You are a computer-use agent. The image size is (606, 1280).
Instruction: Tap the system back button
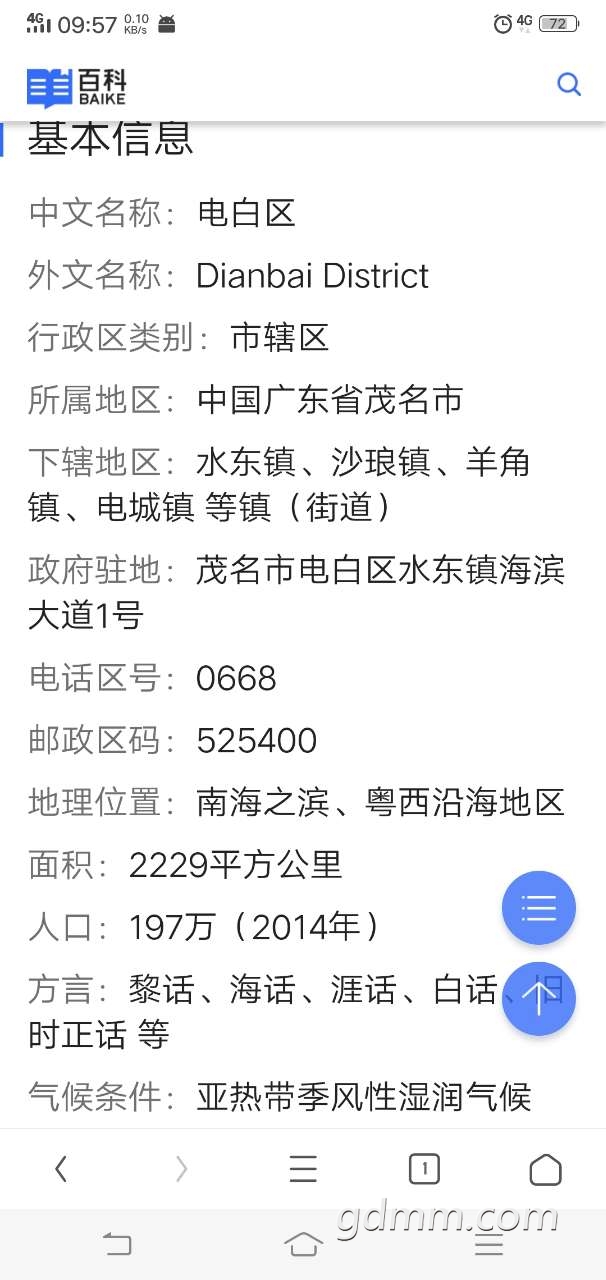coord(117,1244)
